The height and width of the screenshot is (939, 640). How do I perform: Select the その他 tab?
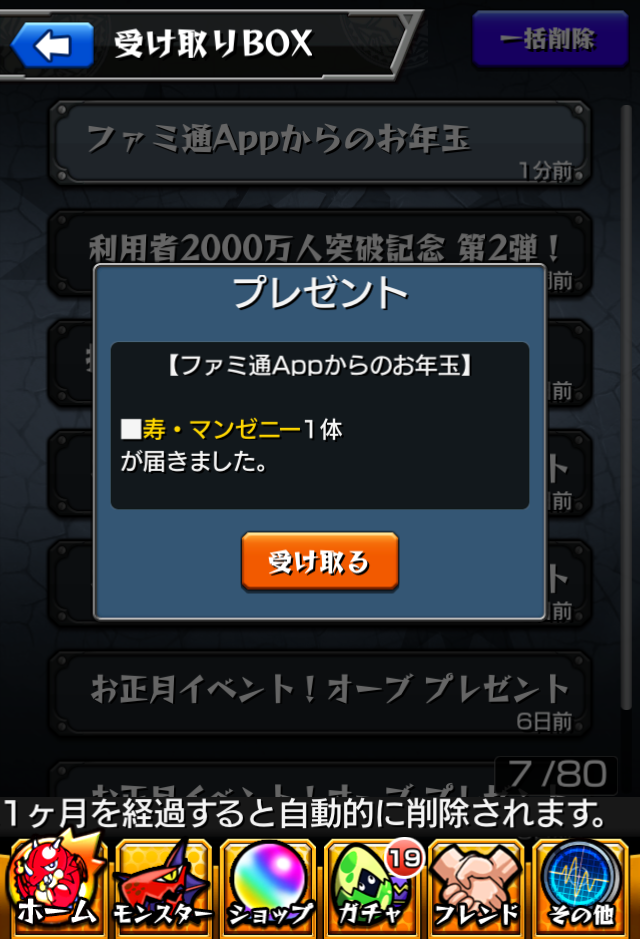tap(583, 883)
